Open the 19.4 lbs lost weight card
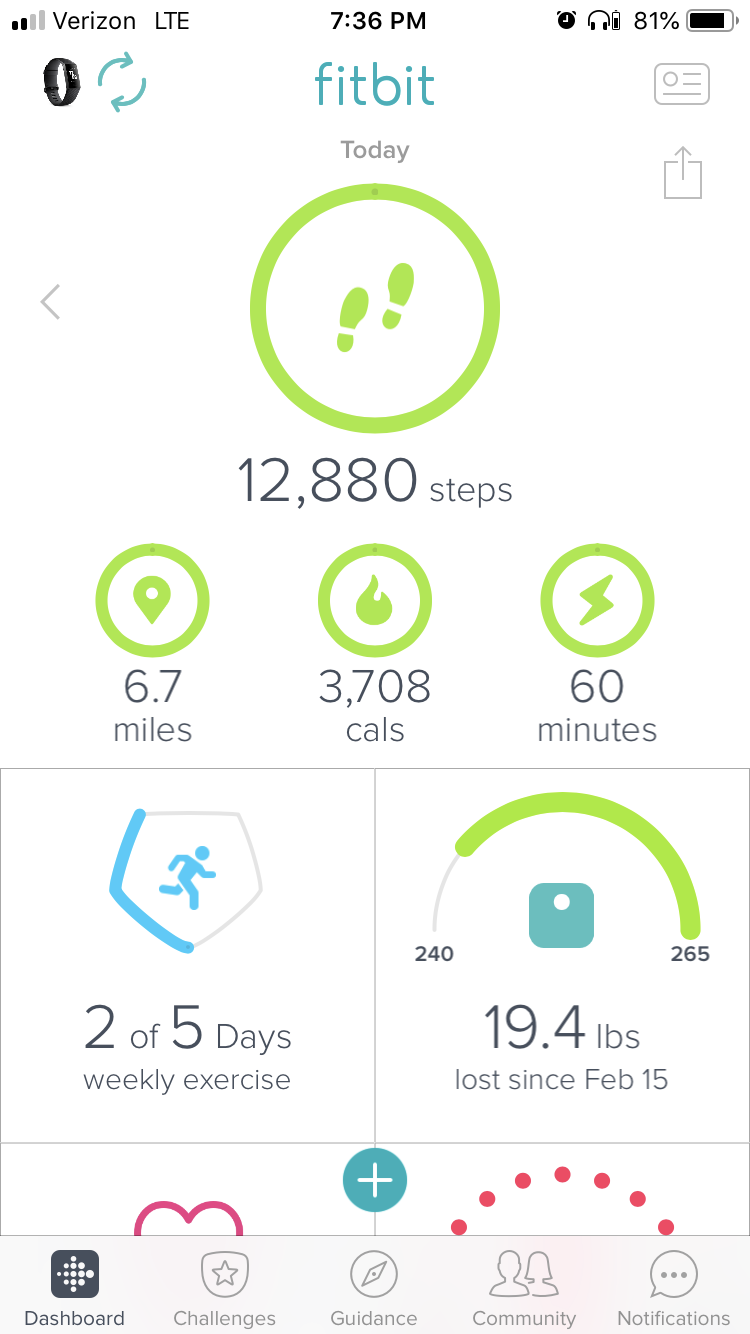Screen dimensions: 750x1334 (562, 955)
